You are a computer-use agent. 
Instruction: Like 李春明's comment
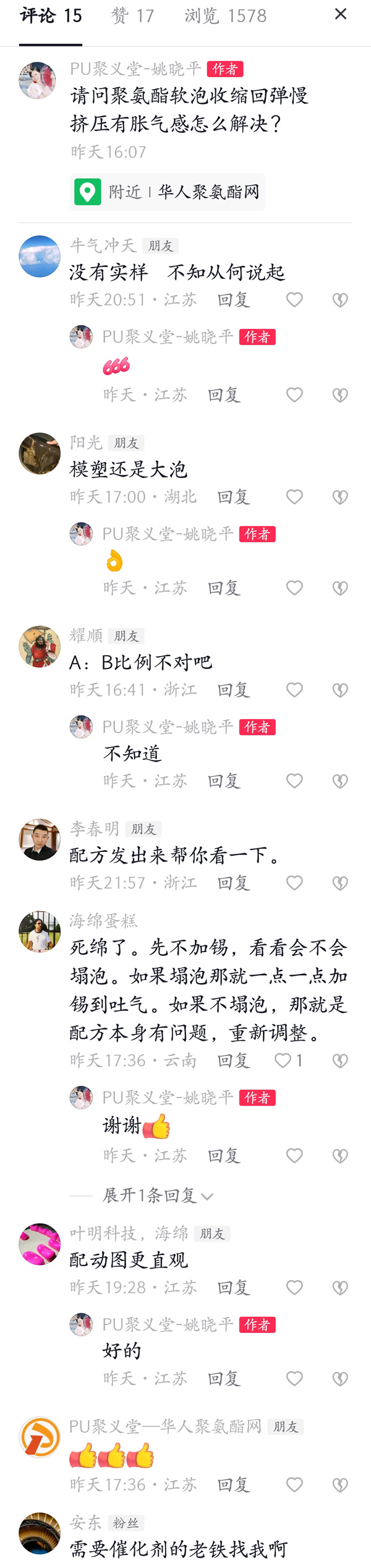tap(294, 883)
